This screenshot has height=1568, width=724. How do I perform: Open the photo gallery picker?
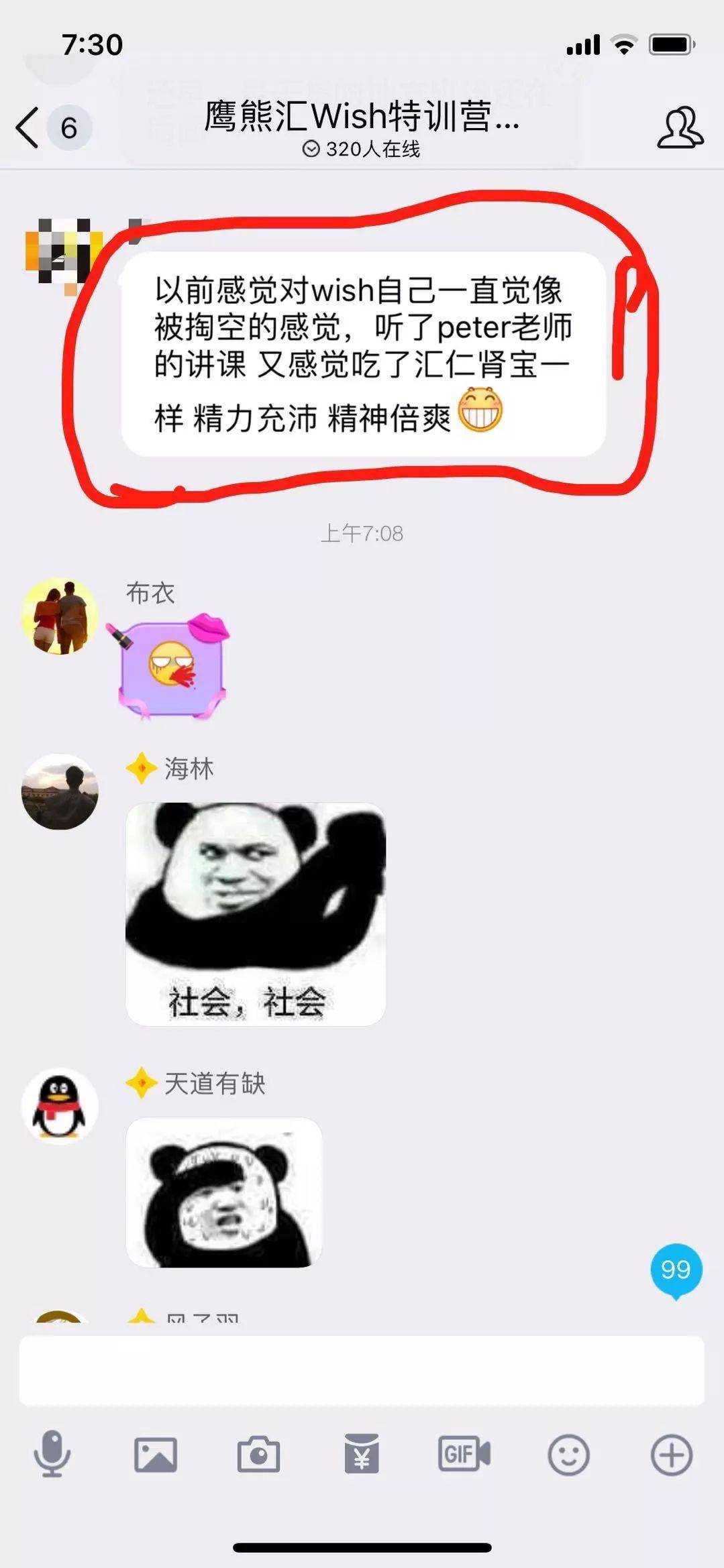click(x=156, y=1455)
